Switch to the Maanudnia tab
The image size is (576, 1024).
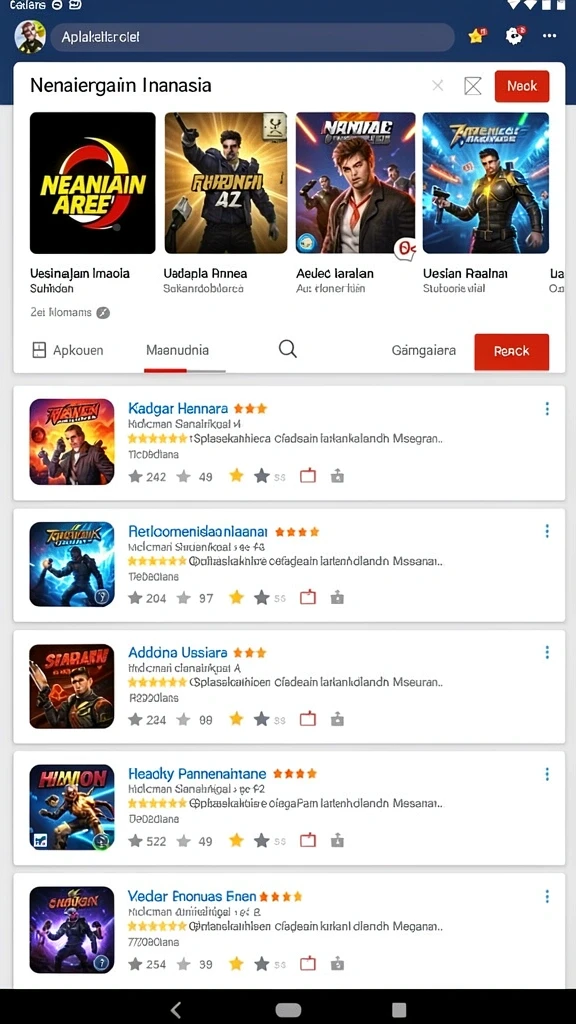click(178, 350)
